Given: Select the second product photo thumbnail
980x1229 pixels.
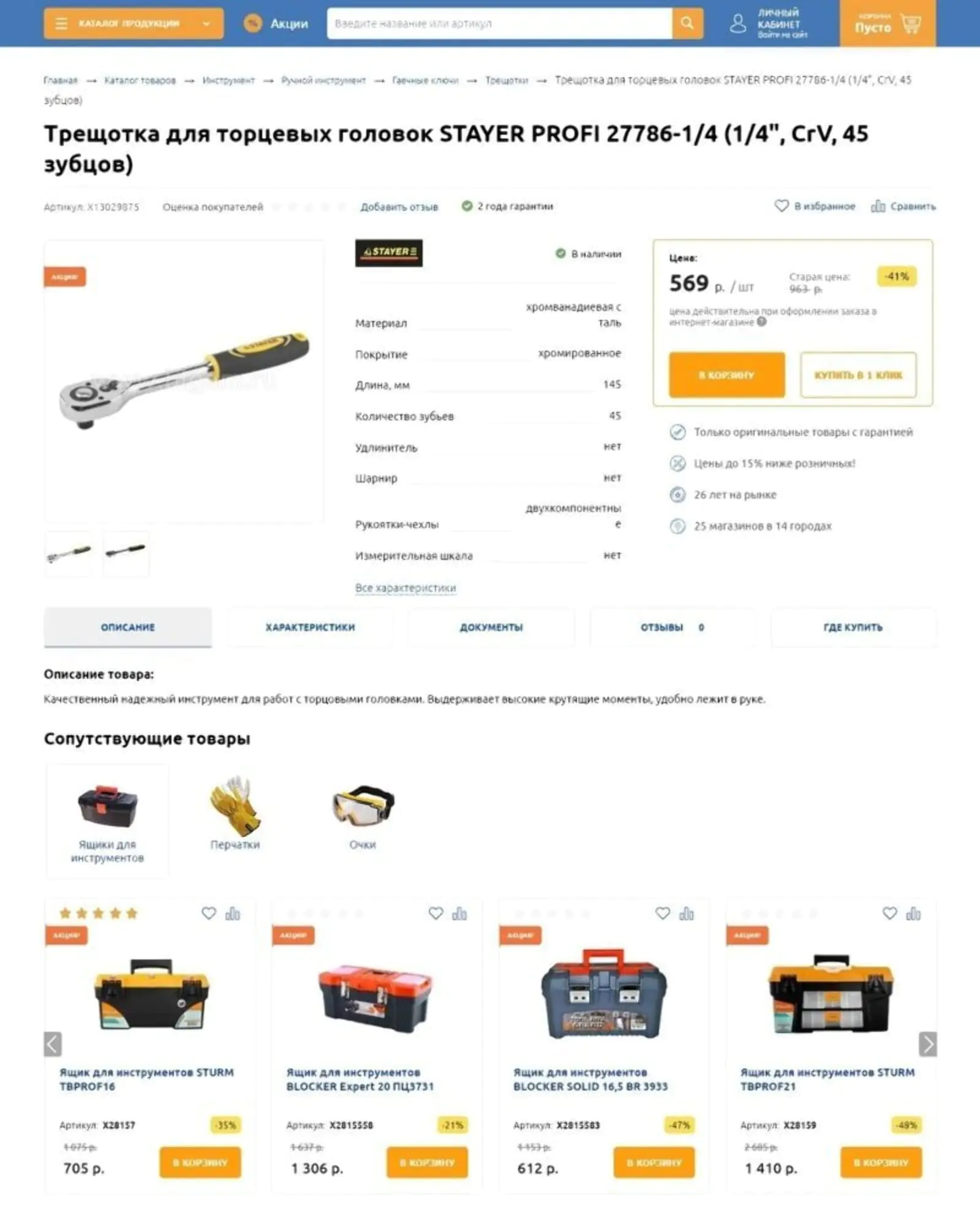Looking at the screenshot, I should (126, 552).
